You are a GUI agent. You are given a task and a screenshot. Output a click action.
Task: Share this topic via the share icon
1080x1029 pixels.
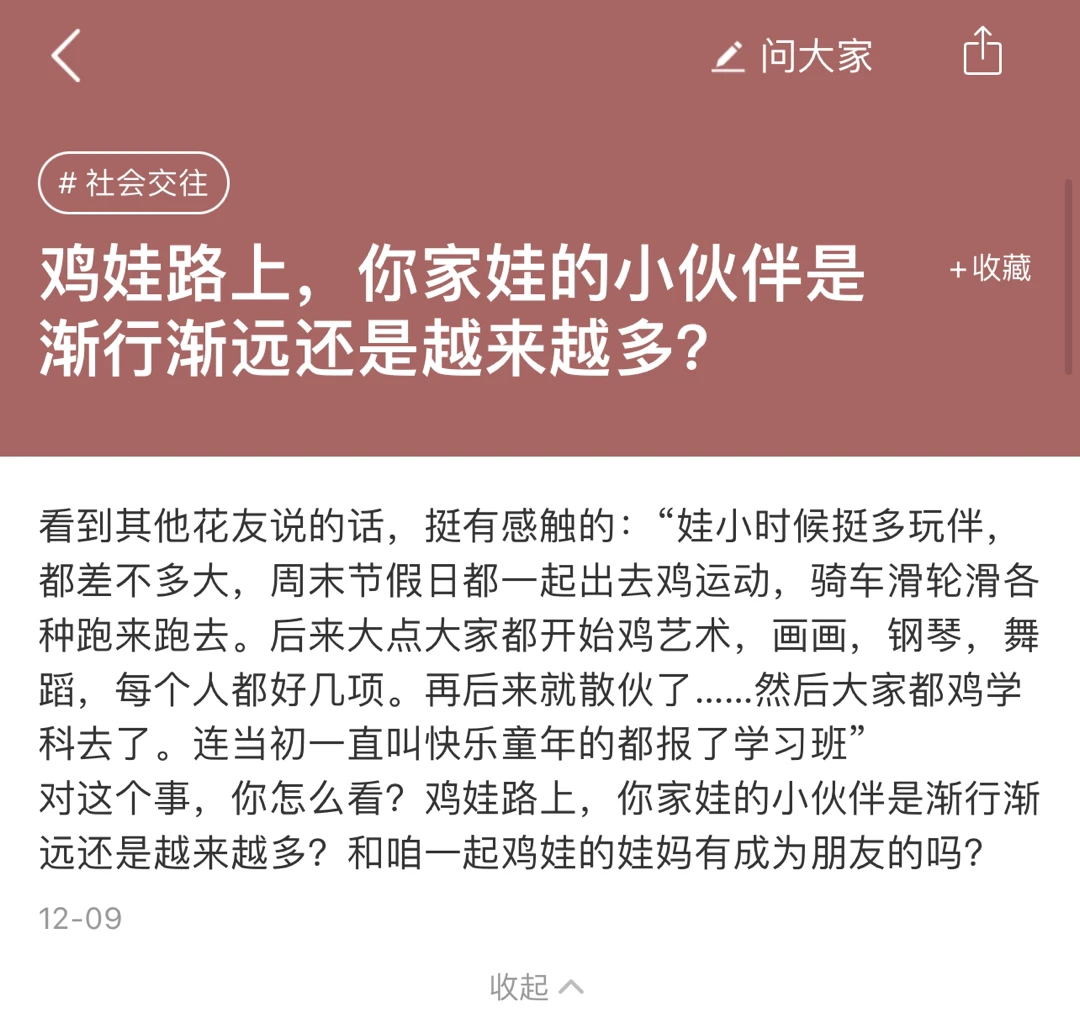[x=982, y=52]
